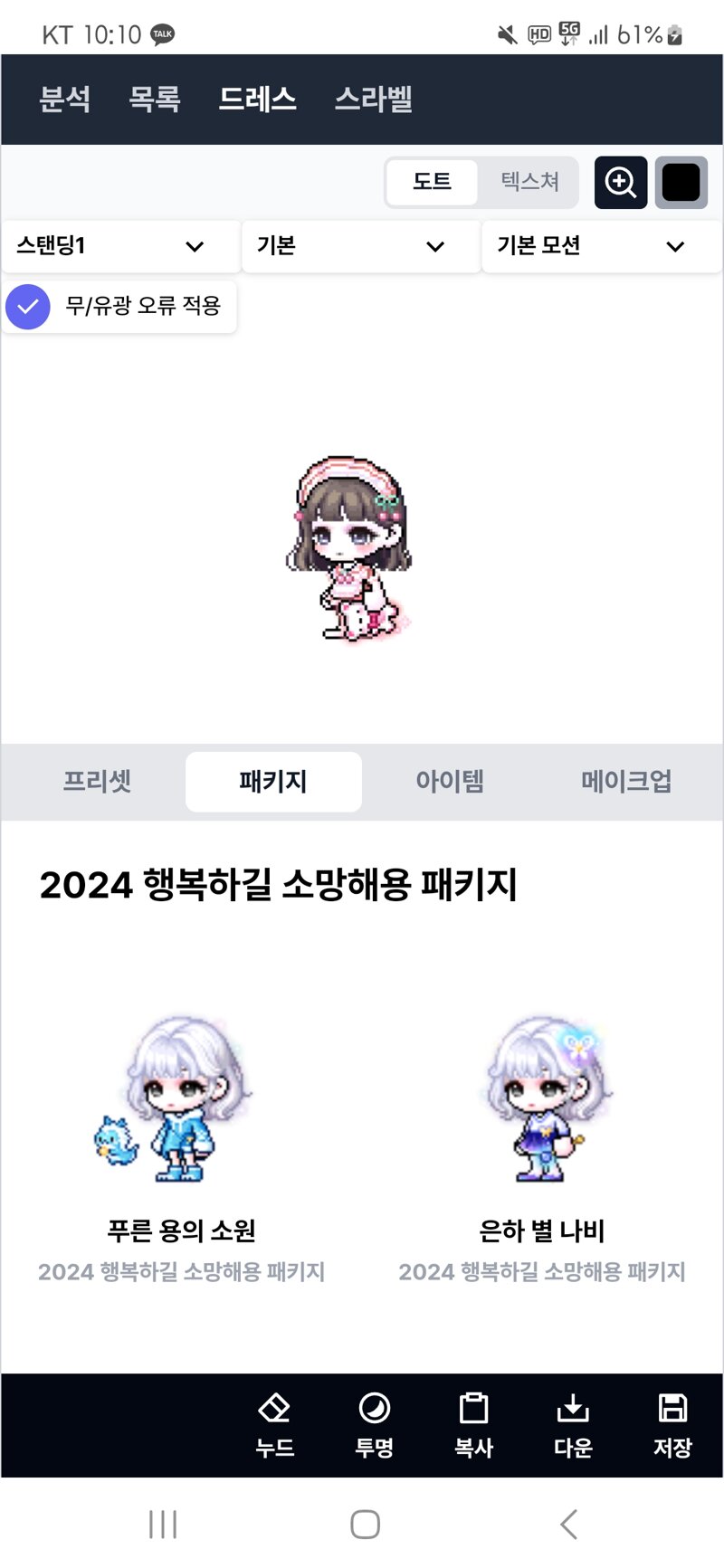
Task: Go to the 메이크업 tab
Action: coord(626,782)
